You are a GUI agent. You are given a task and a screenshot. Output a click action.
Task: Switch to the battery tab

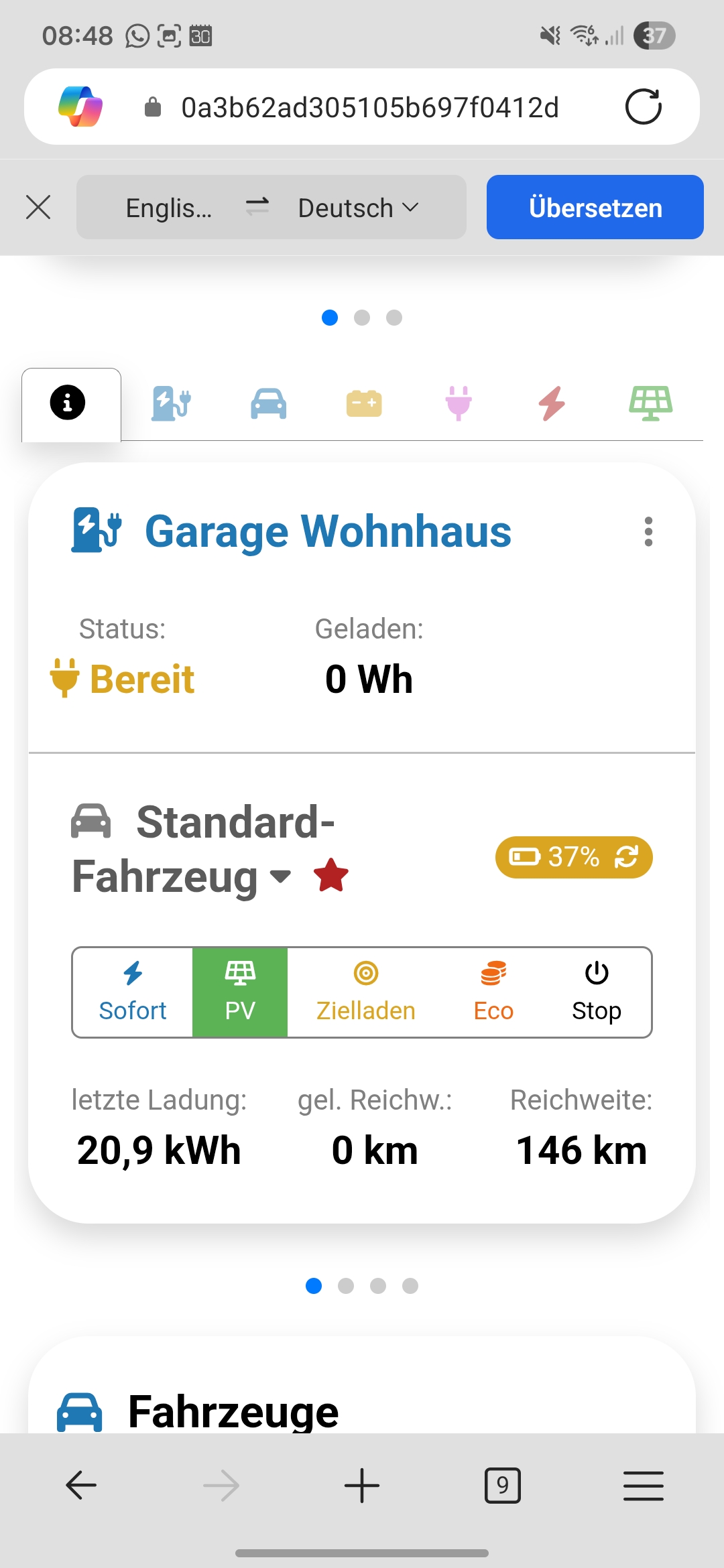point(363,404)
